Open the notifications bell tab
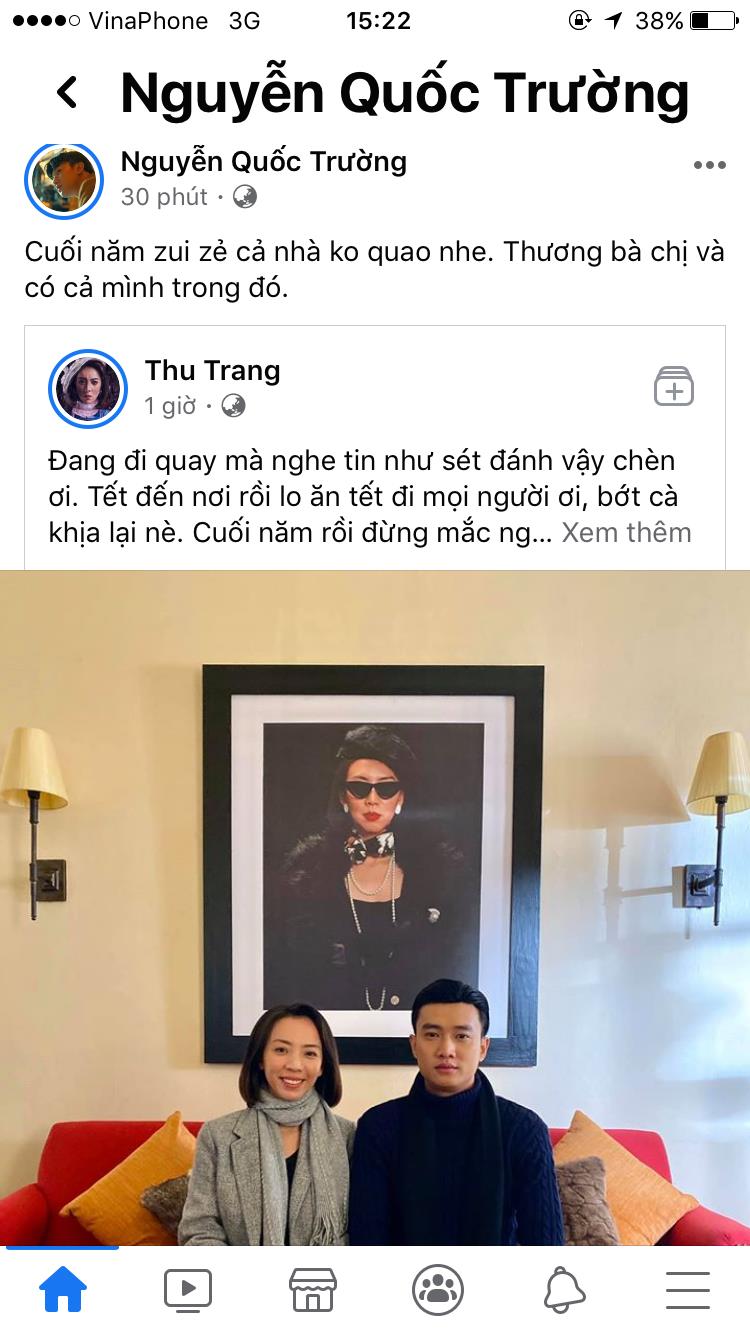The image size is (750, 1334). tap(563, 1290)
